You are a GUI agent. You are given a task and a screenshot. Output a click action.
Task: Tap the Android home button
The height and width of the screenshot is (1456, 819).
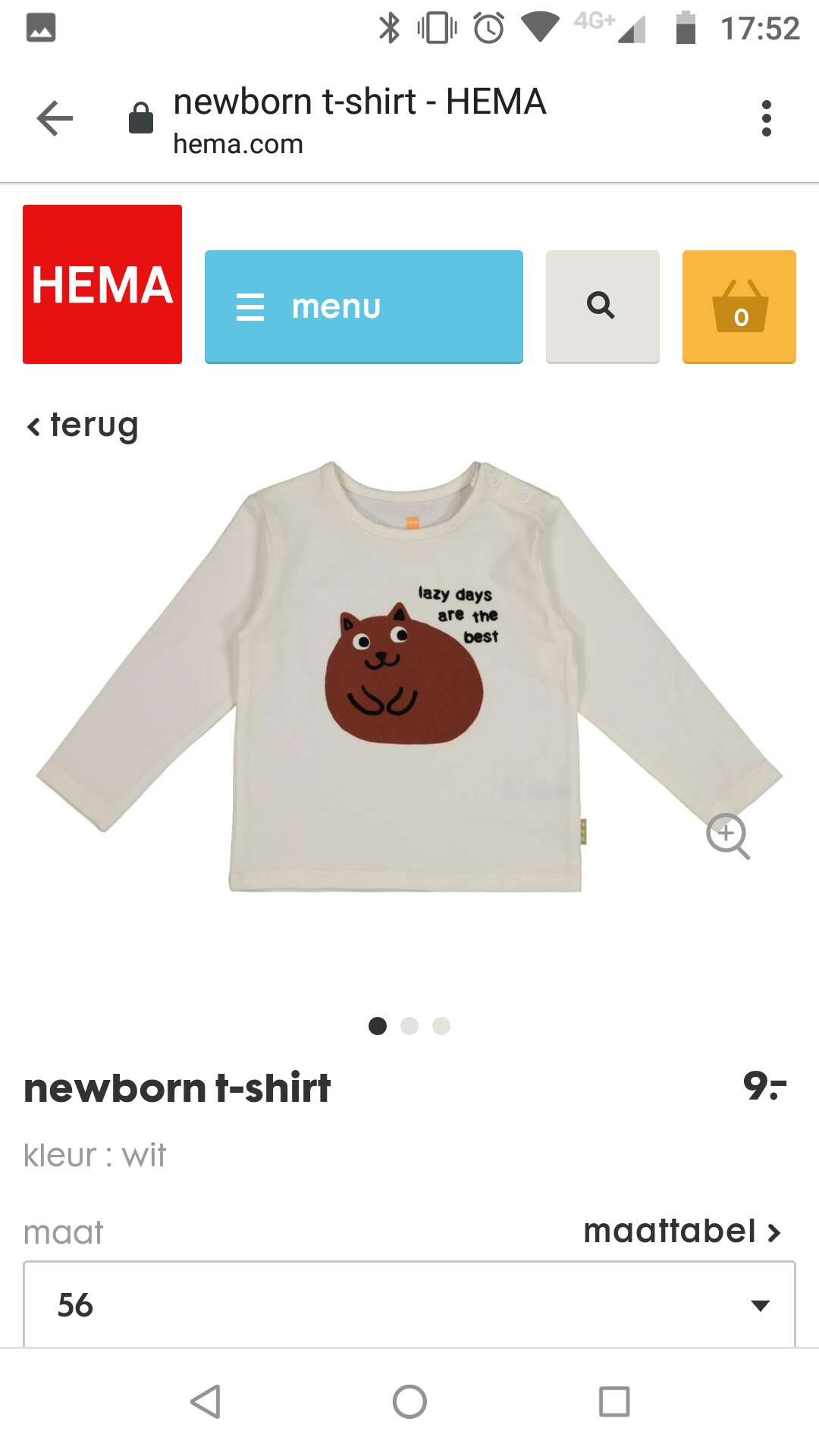(x=409, y=1401)
